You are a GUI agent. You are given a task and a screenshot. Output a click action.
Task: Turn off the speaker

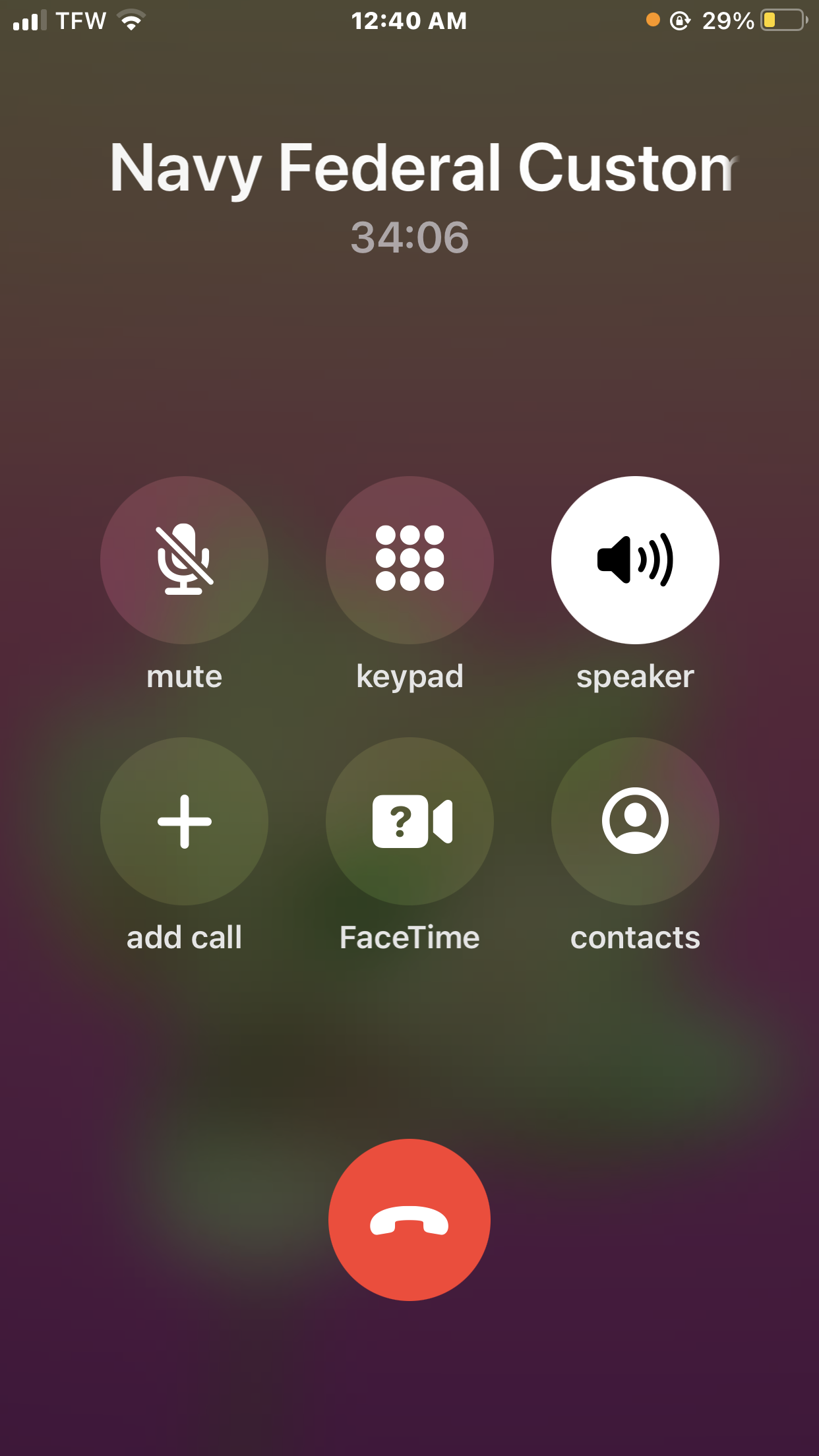(x=635, y=560)
